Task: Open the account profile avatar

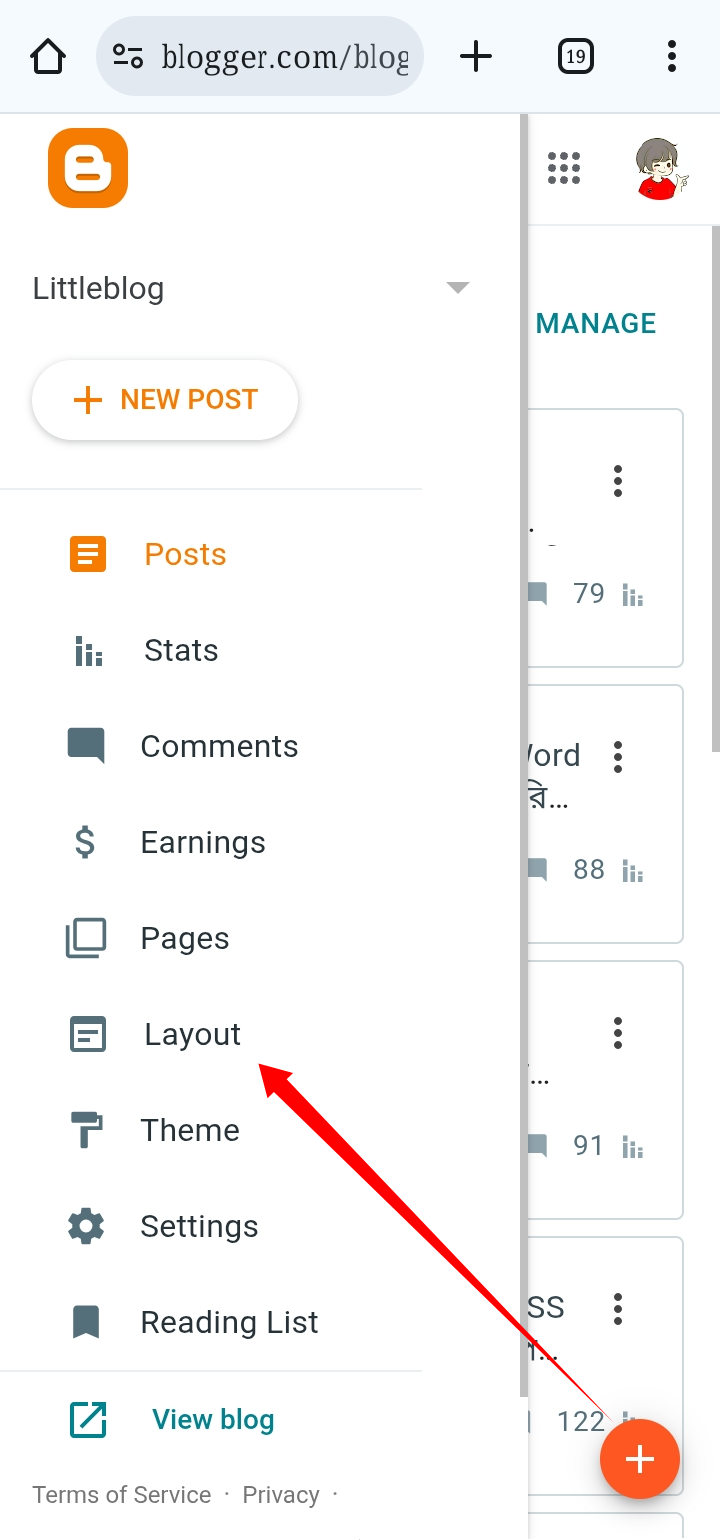Action: click(662, 168)
